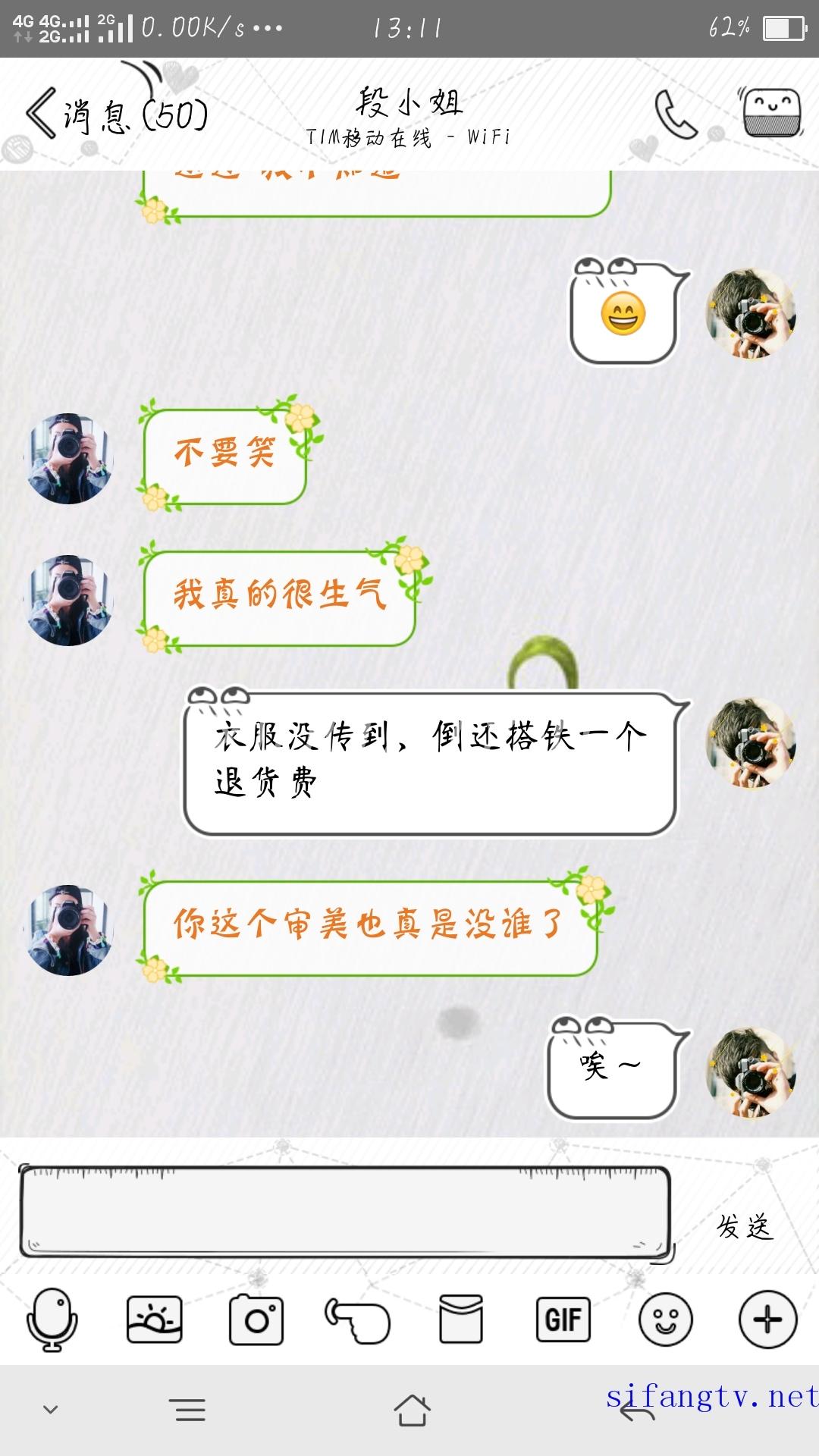This screenshot has height=1456, width=819.
Task: Open 段小姐's avatar beside 不要笑
Action: click(x=70, y=459)
